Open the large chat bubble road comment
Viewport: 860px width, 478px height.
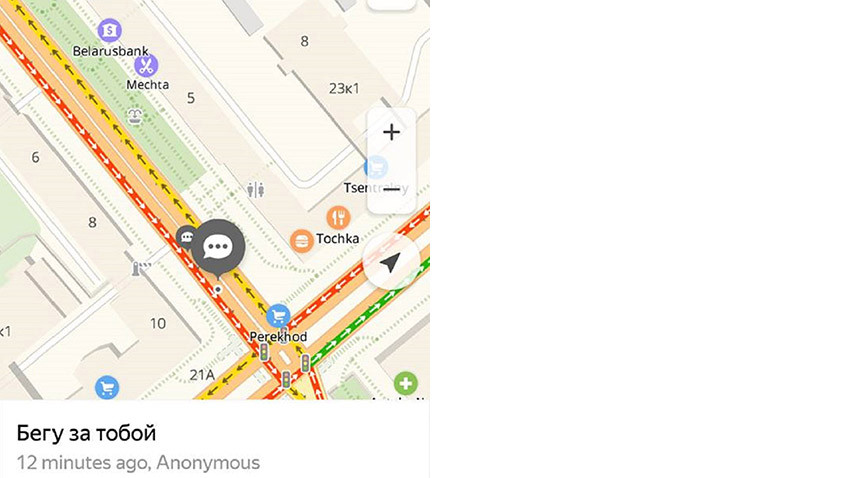point(218,248)
